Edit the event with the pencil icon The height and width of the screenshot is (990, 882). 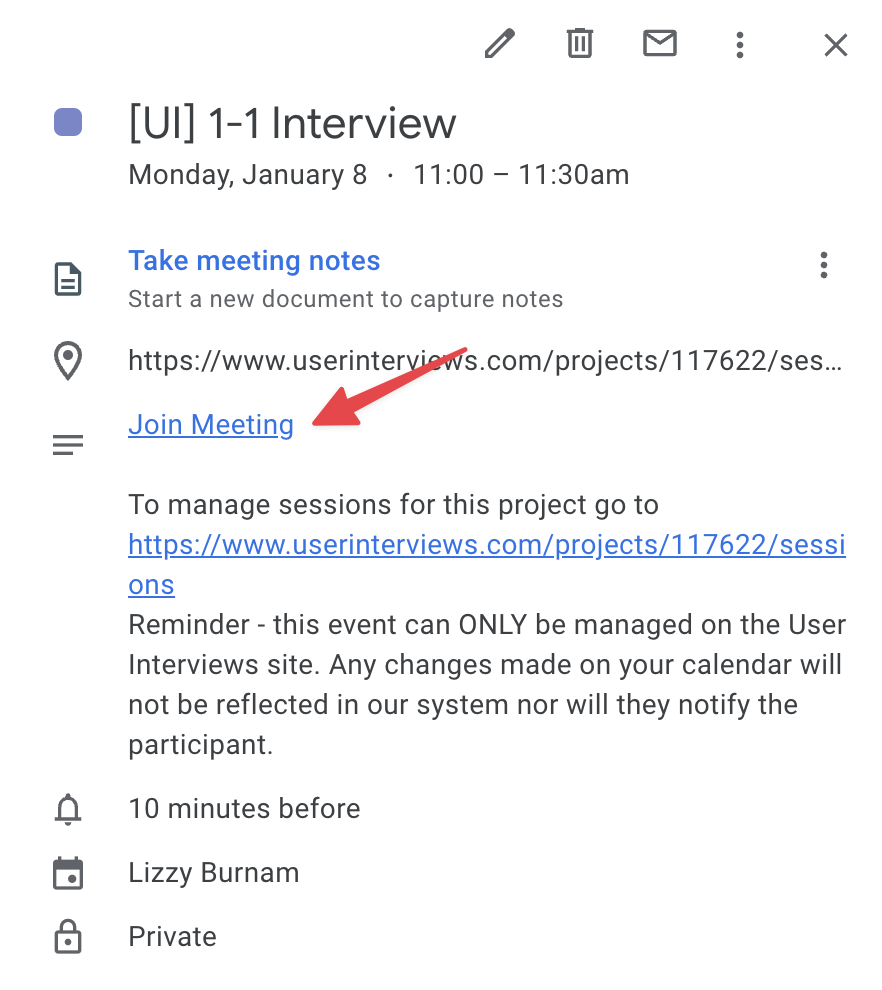point(499,44)
